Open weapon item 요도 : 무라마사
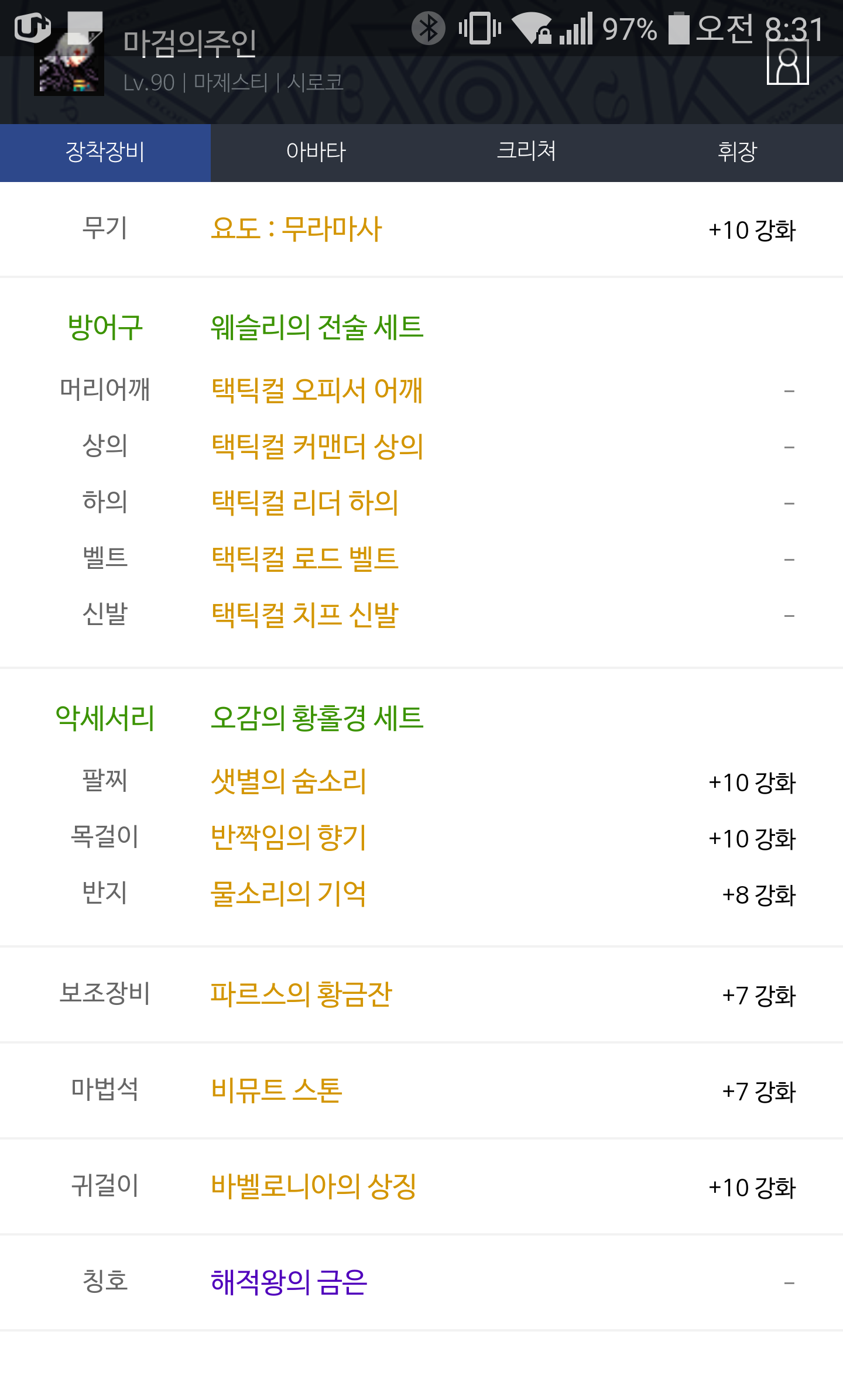 tap(296, 228)
